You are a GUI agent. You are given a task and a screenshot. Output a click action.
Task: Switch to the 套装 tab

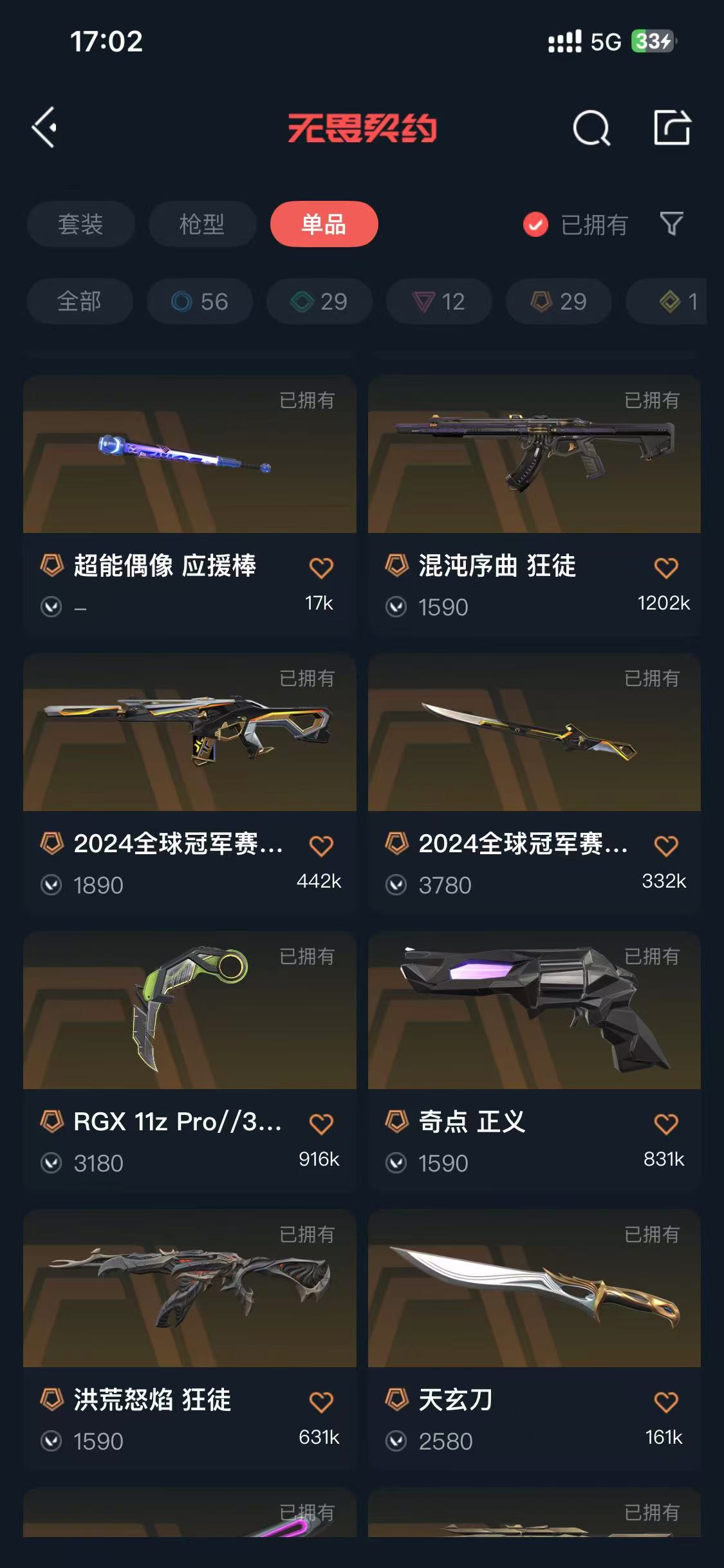[x=80, y=224]
